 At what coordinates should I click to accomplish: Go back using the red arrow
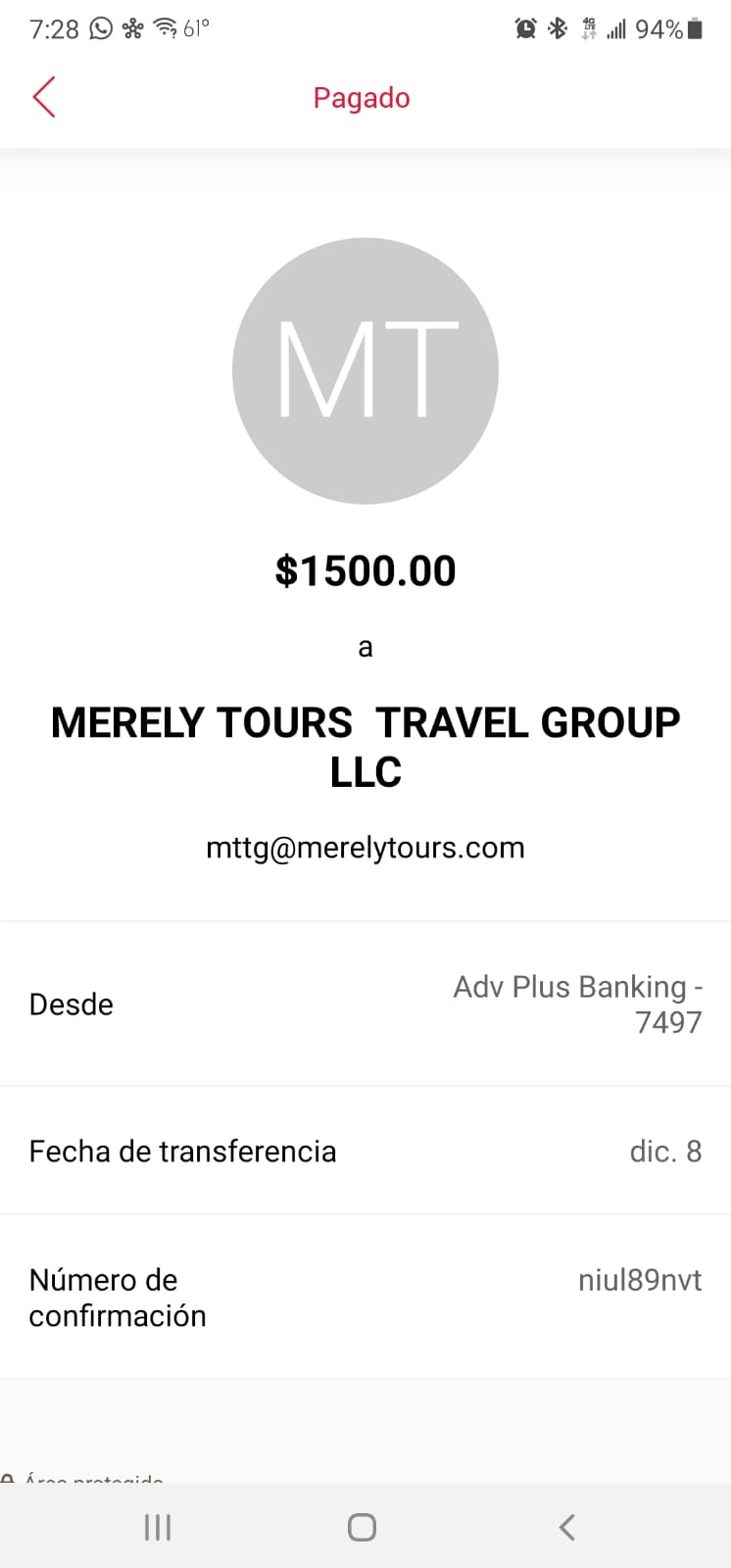(x=44, y=97)
